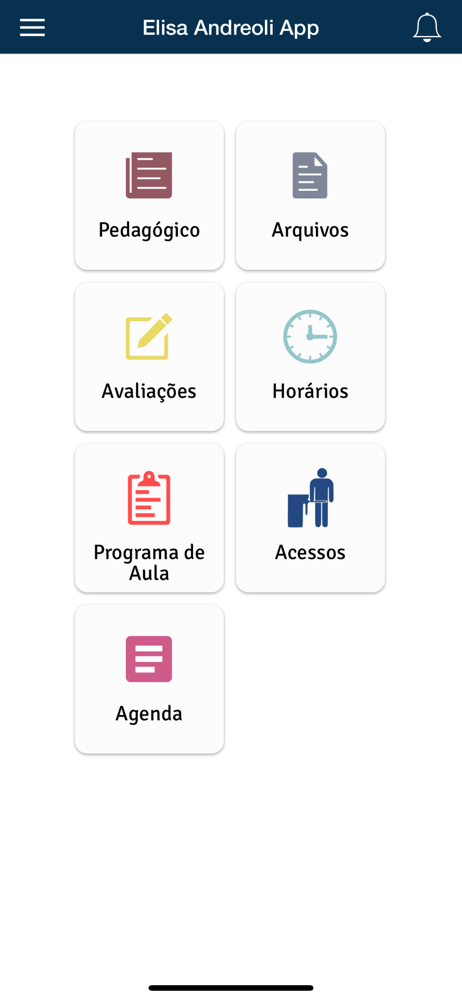The width and height of the screenshot is (462, 1000).
Task: Open the Arquivos section
Action: (x=310, y=195)
